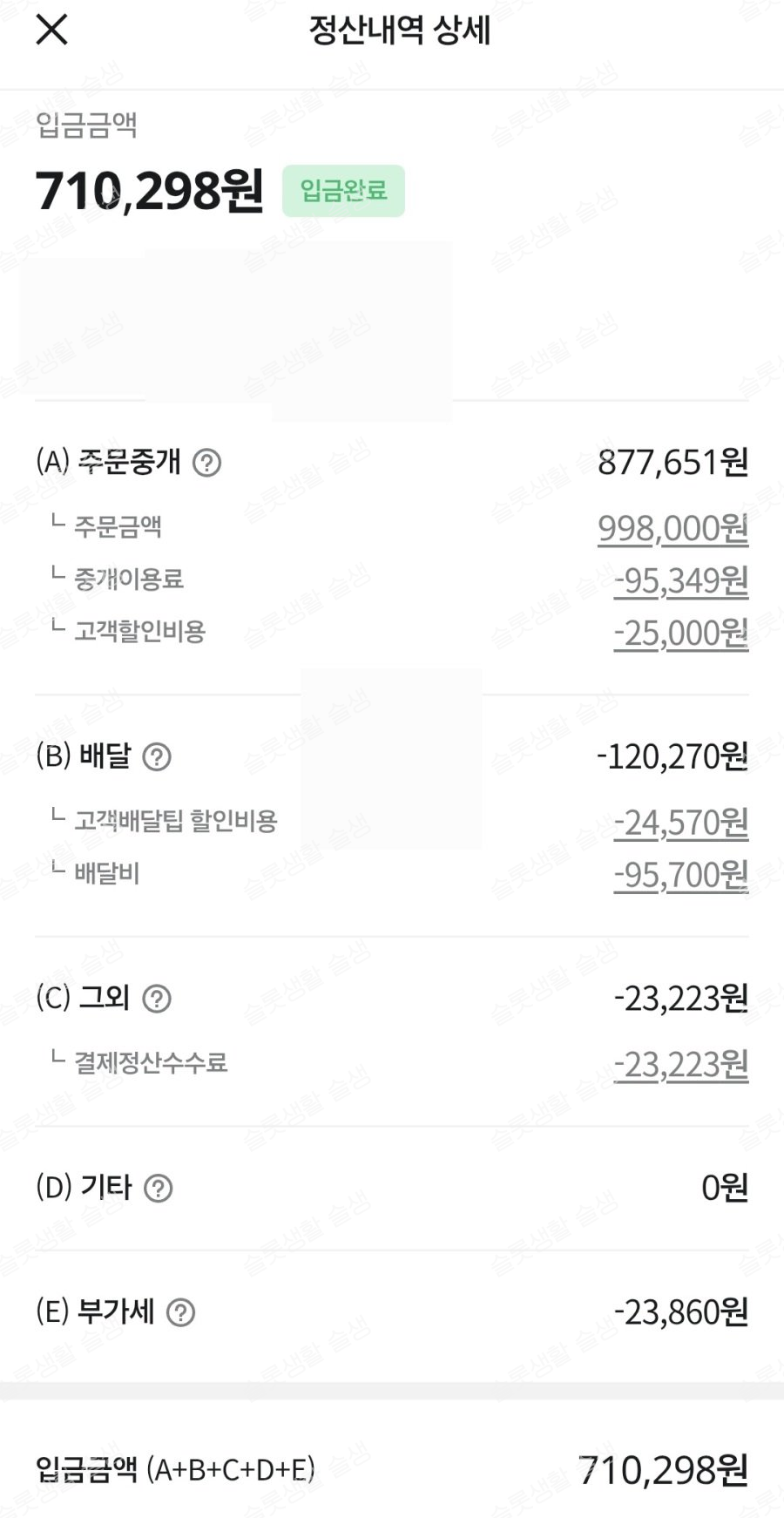Open the -23,223원 결제정산수수료 under 그외
Viewport: 784px width, 1518px height.
click(x=681, y=1064)
